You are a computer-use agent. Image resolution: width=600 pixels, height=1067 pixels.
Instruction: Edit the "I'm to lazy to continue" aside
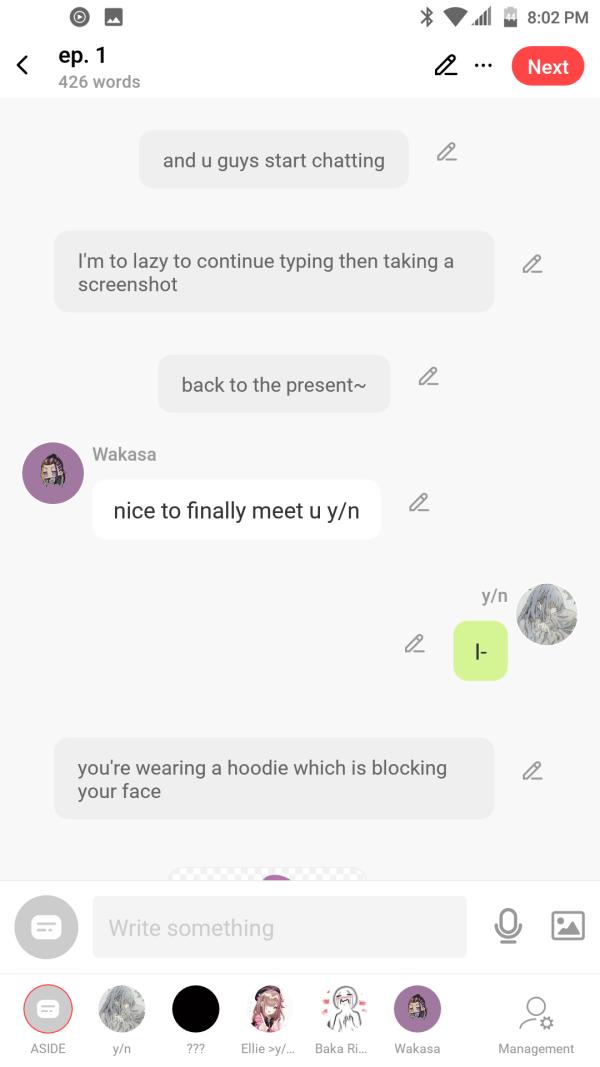point(532,264)
